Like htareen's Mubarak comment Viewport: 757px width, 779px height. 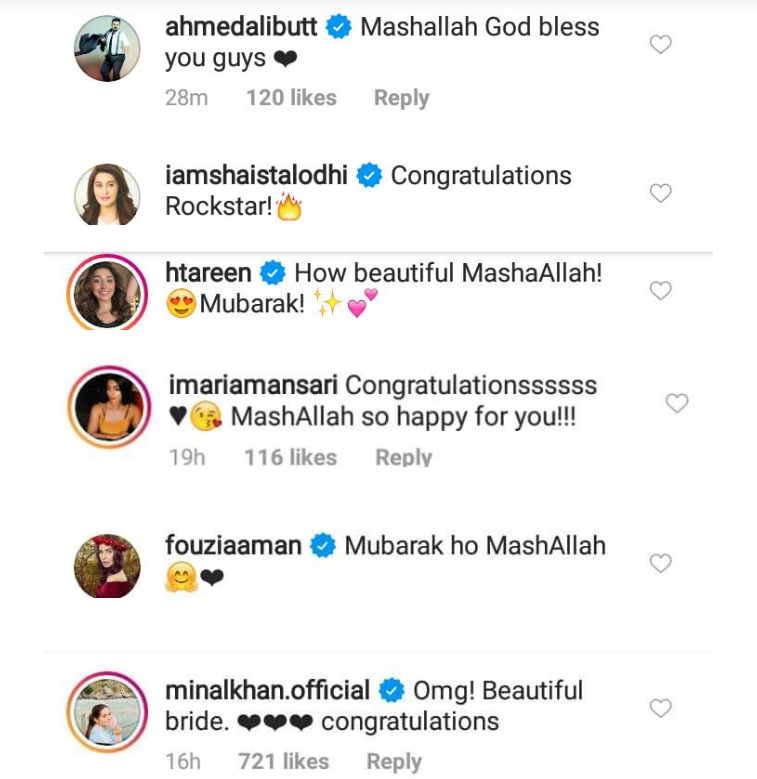(660, 290)
